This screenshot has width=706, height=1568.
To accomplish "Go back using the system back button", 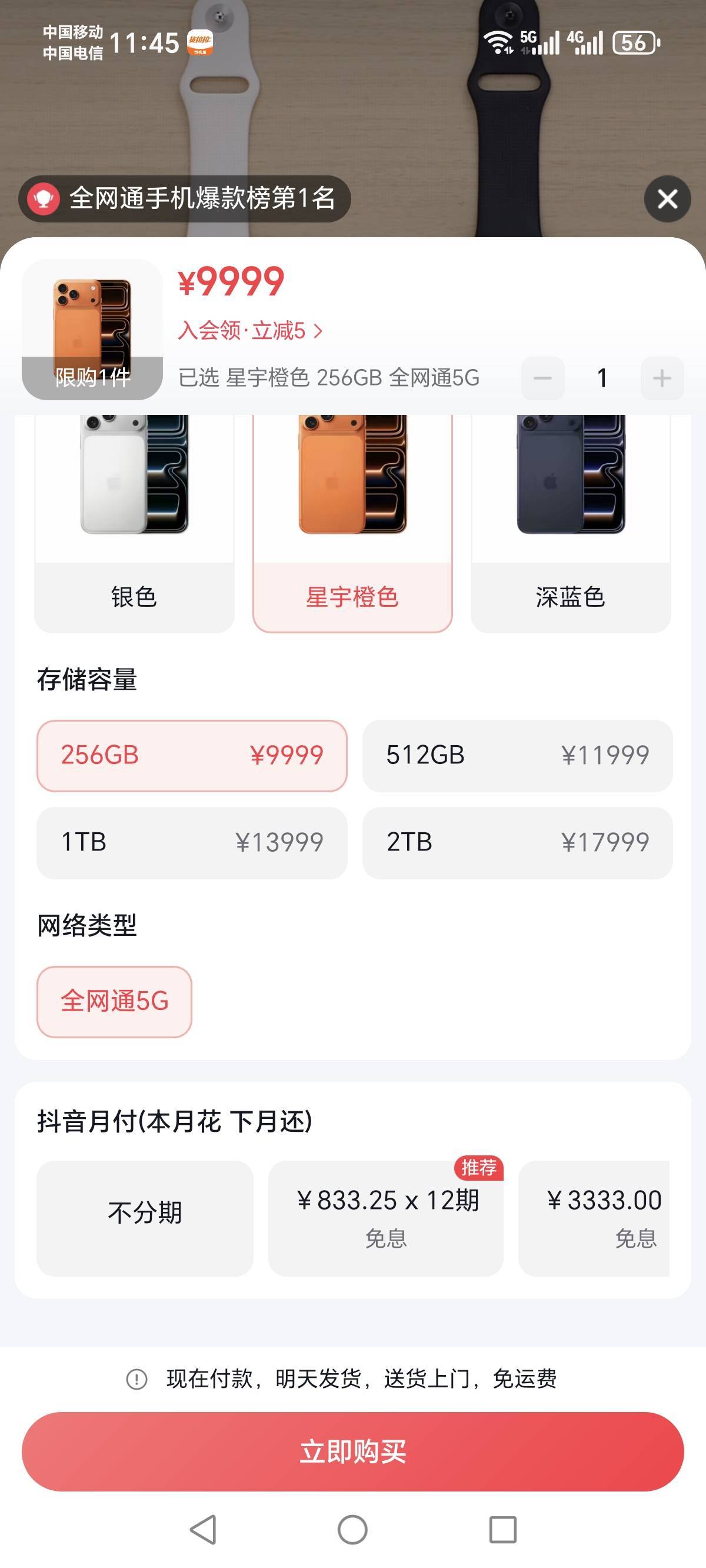I will click(x=204, y=1529).
